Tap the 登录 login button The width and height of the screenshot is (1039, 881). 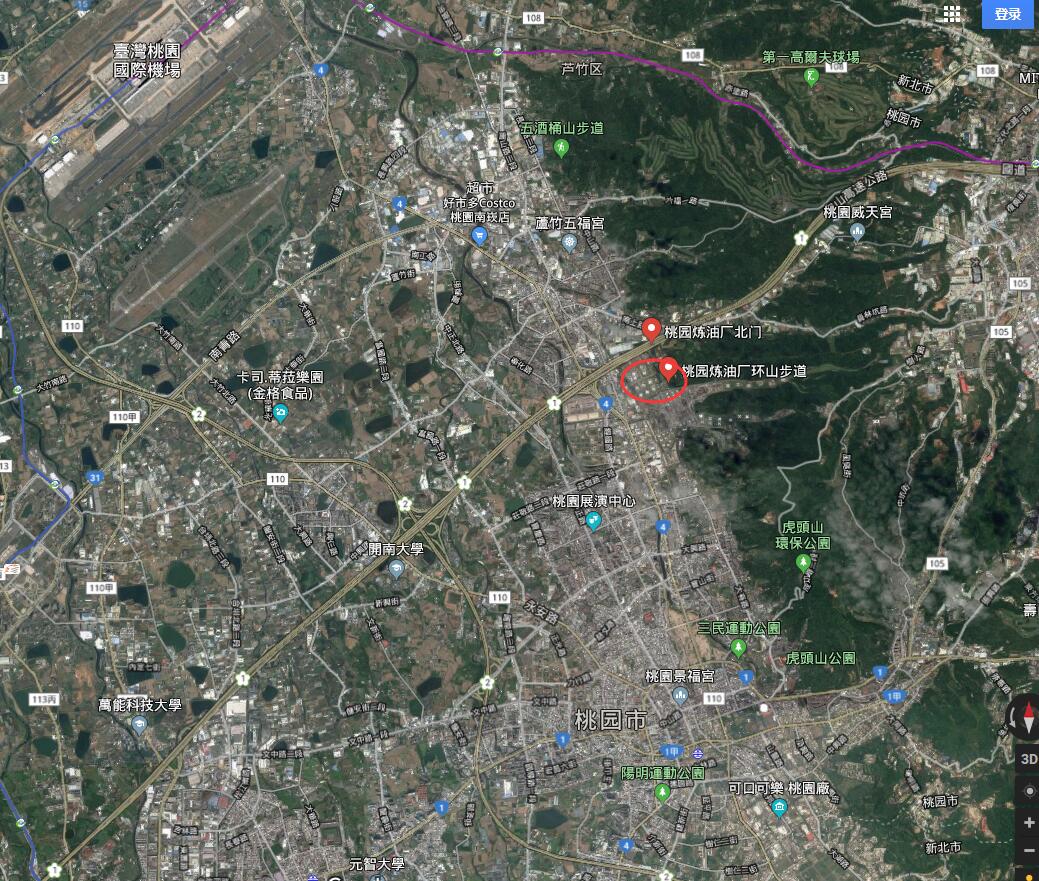(1008, 14)
